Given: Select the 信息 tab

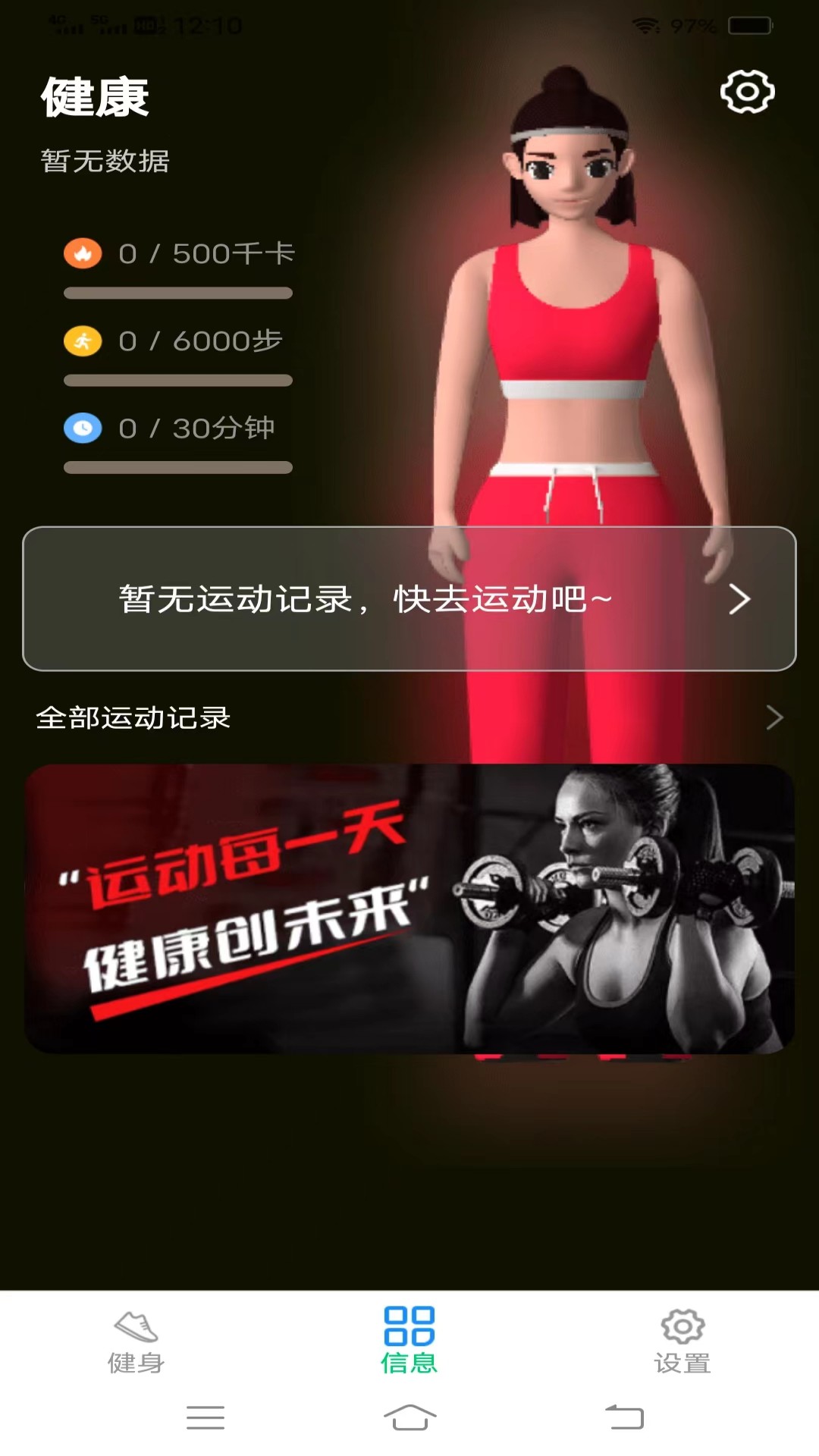Looking at the screenshot, I should tap(409, 1341).
